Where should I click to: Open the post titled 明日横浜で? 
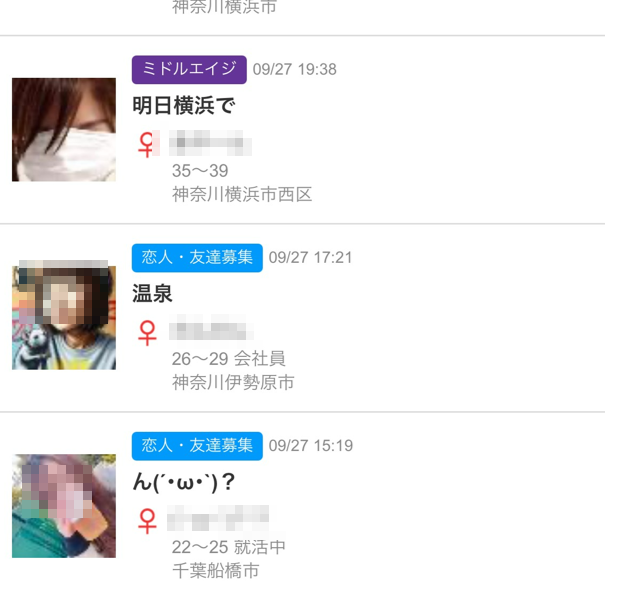[x=184, y=105]
